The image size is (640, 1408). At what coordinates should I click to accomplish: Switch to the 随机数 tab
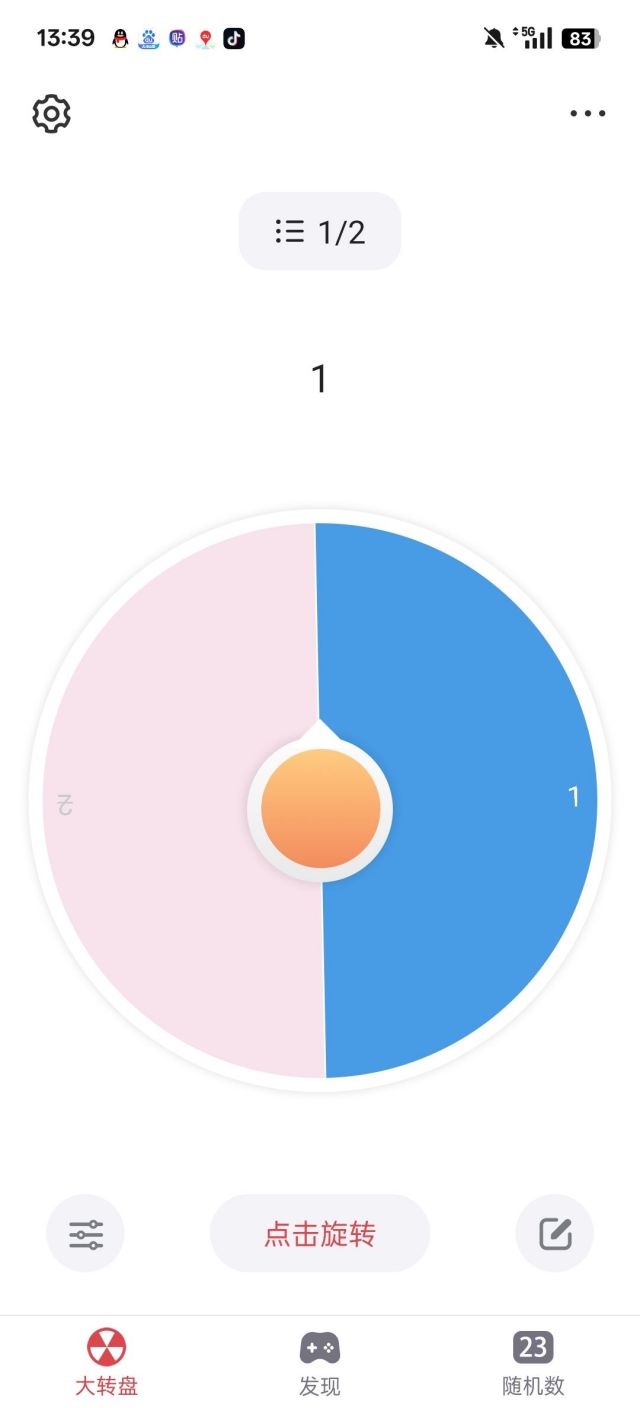(533, 1362)
